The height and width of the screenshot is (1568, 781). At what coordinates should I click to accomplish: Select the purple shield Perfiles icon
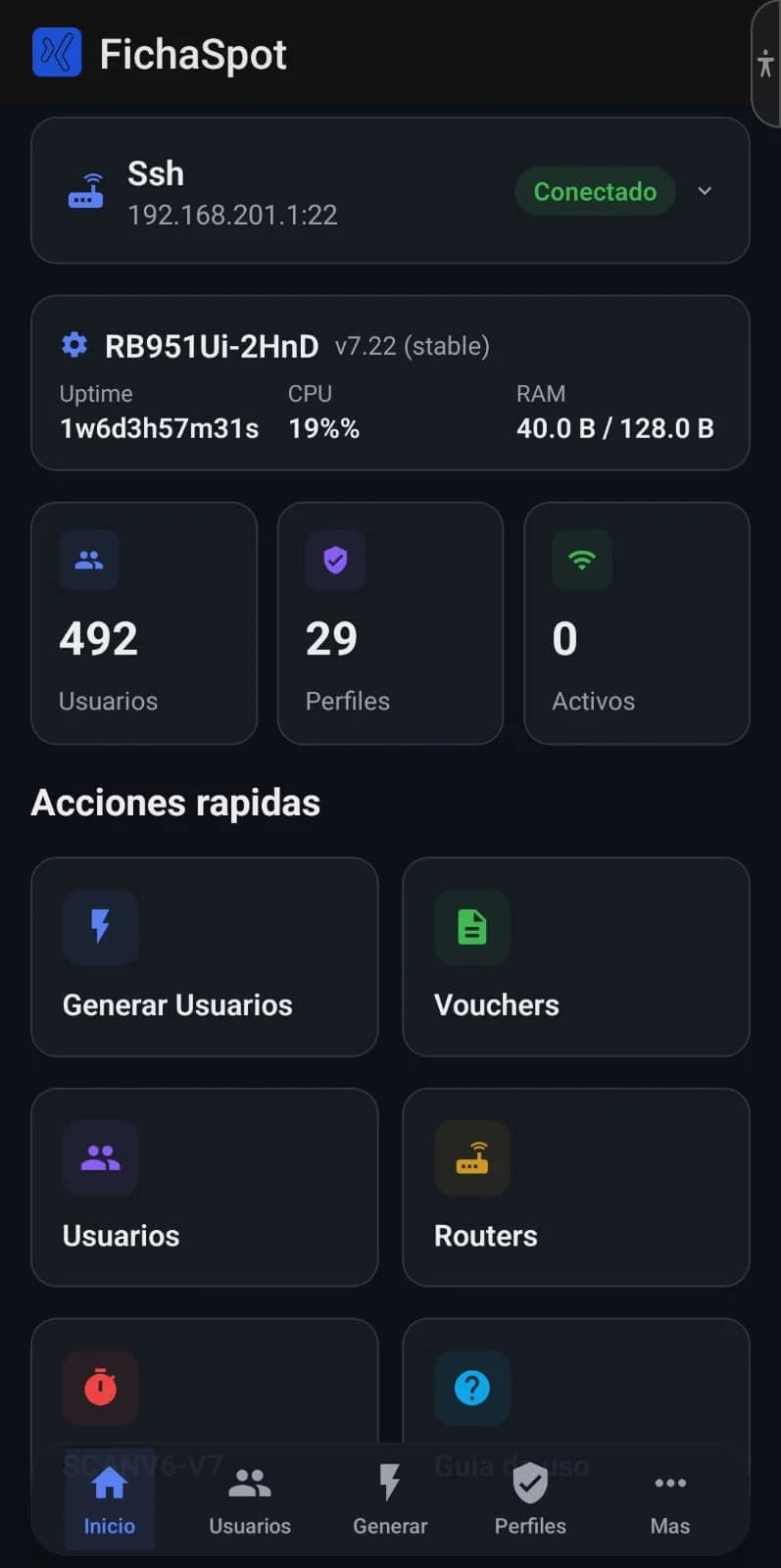coord(333,560)
